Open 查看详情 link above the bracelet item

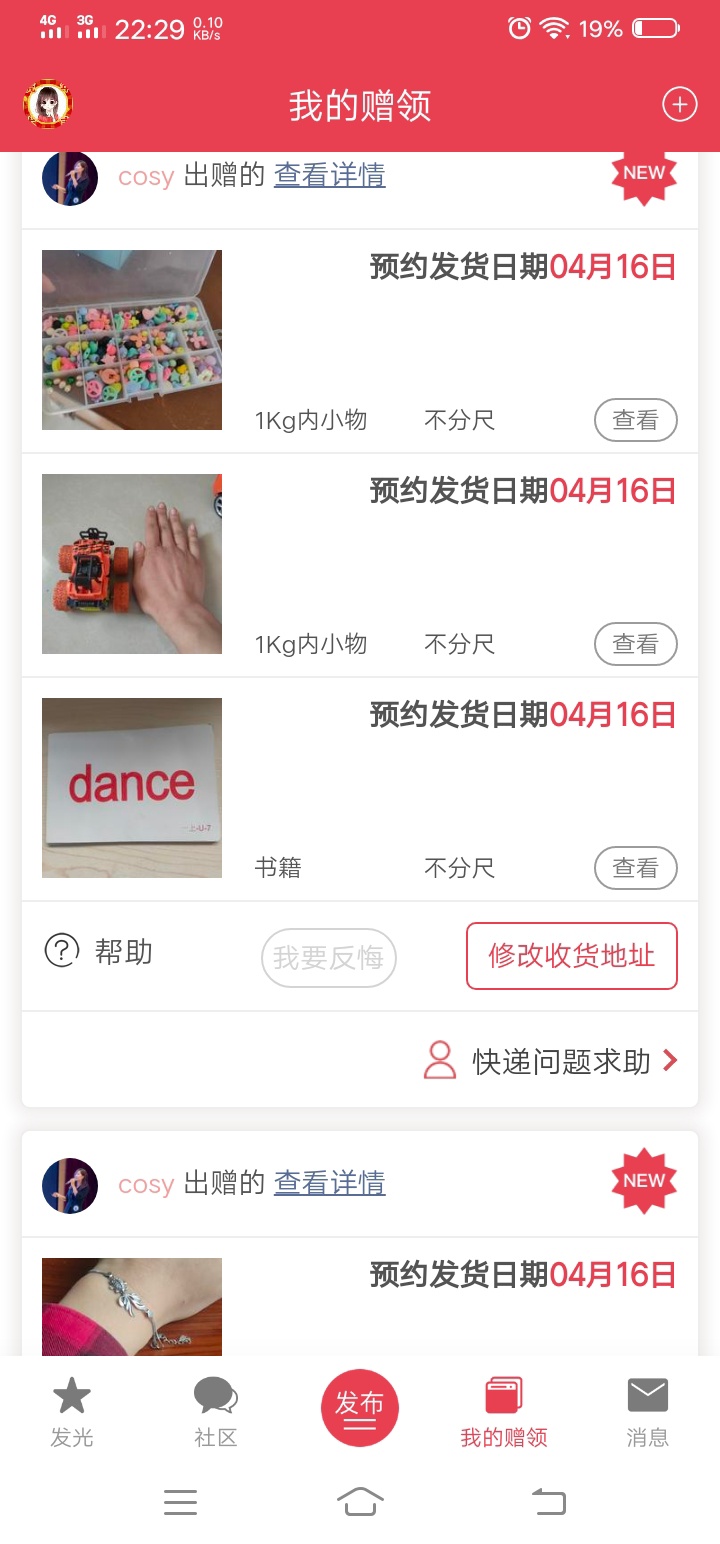pos(329,1184)
